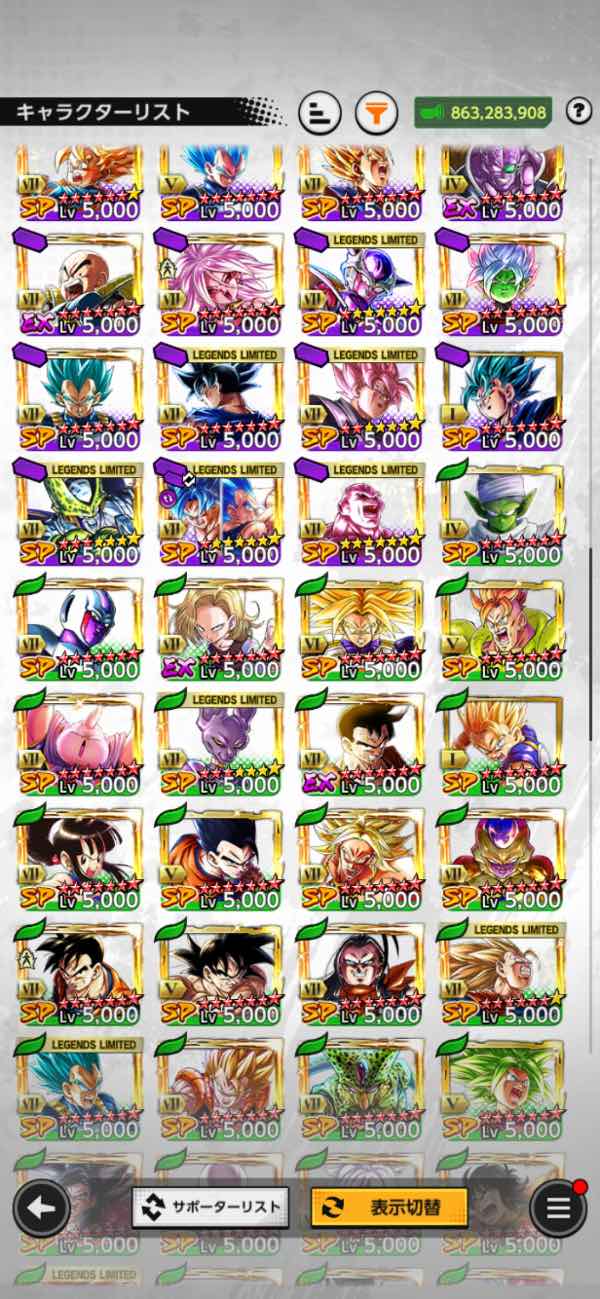
Task: Open the green-haired Zamasu character card
Action: 502,282
